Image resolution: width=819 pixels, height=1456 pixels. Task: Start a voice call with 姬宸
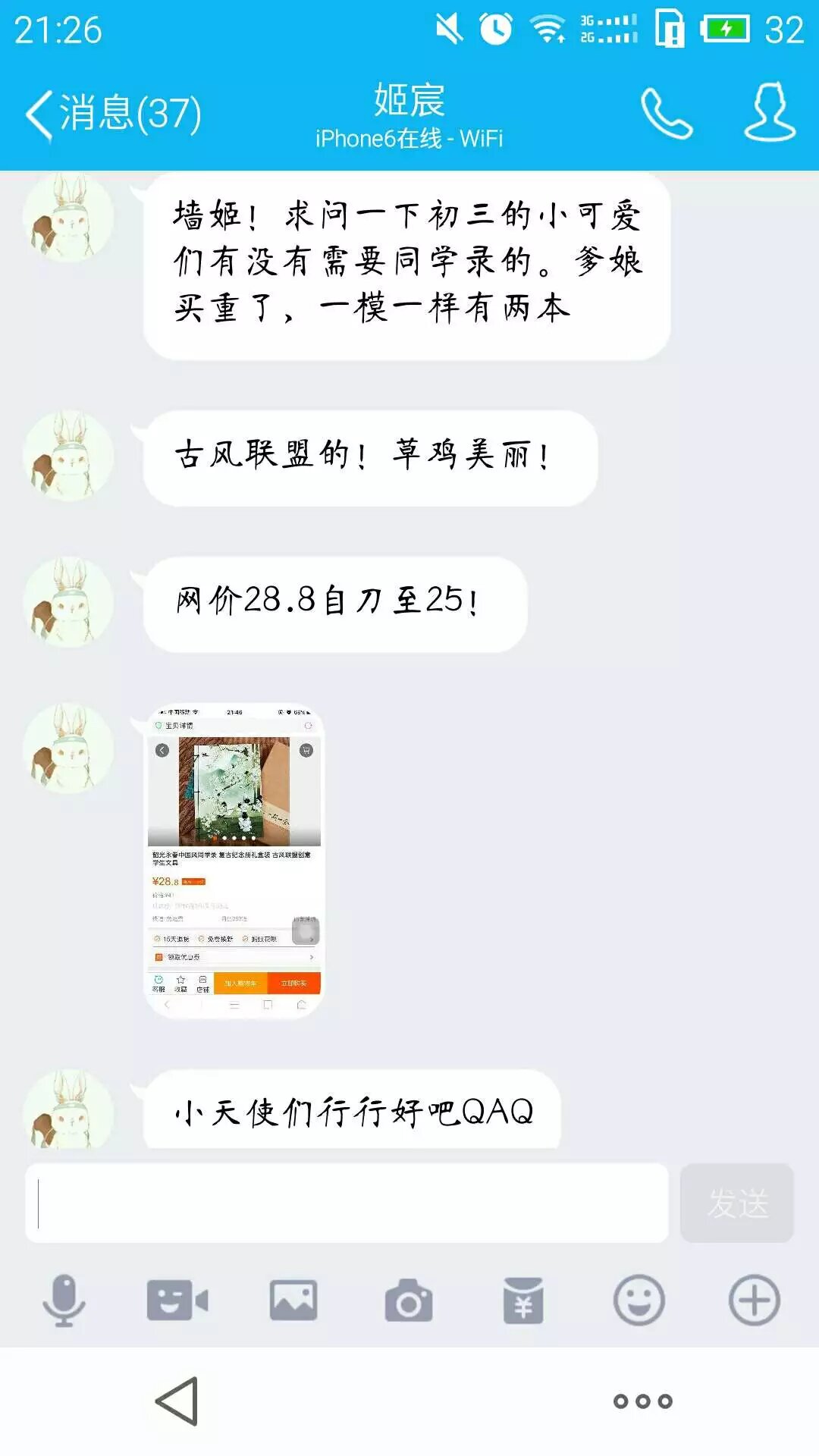(667, 114)
